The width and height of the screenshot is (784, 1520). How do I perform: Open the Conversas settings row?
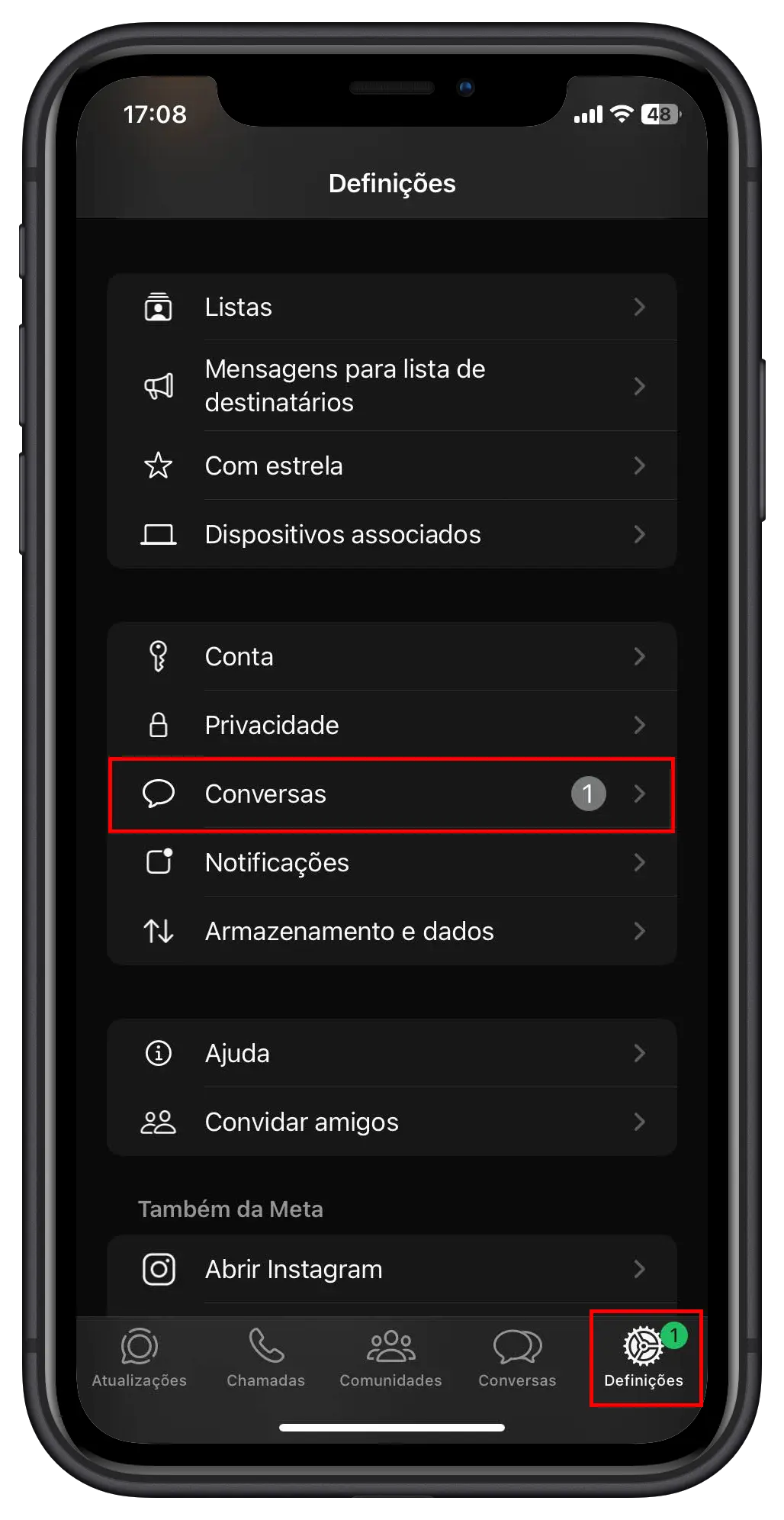coord(391,794)
